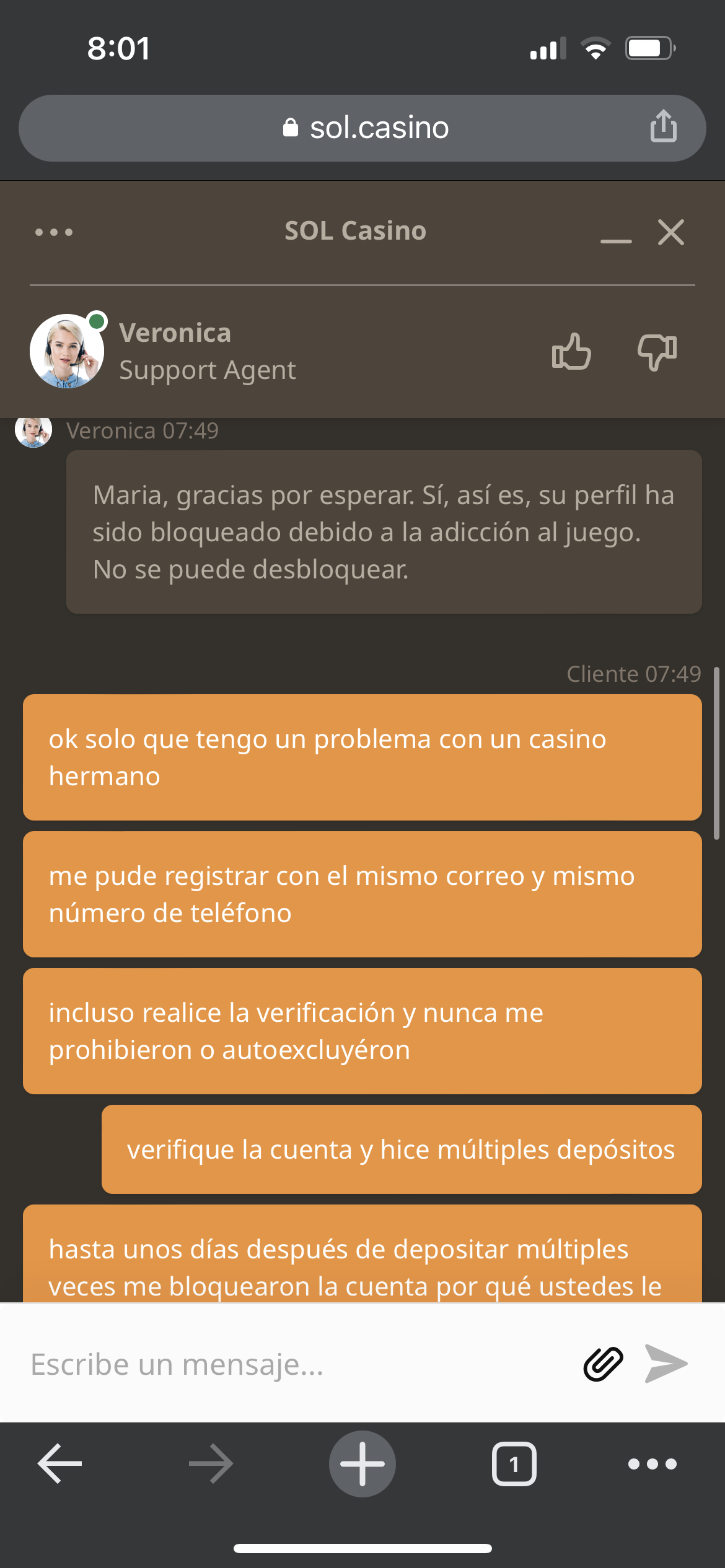The width and height of the screenshot is (725, 1568).
Task: Open the share sheet from the address bar
Action: 663,128
